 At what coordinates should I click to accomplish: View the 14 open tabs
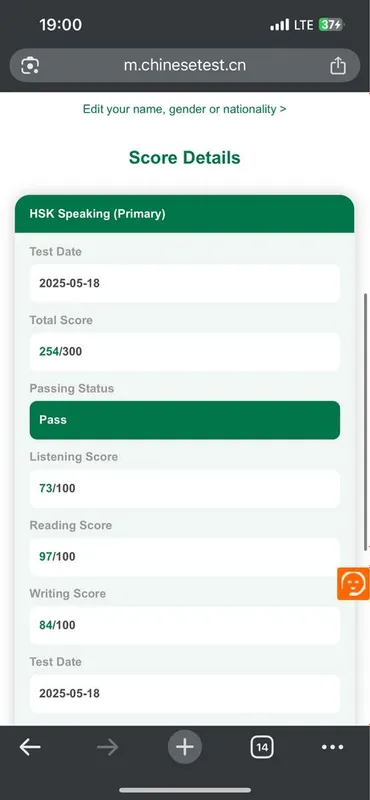pos(262,747)
